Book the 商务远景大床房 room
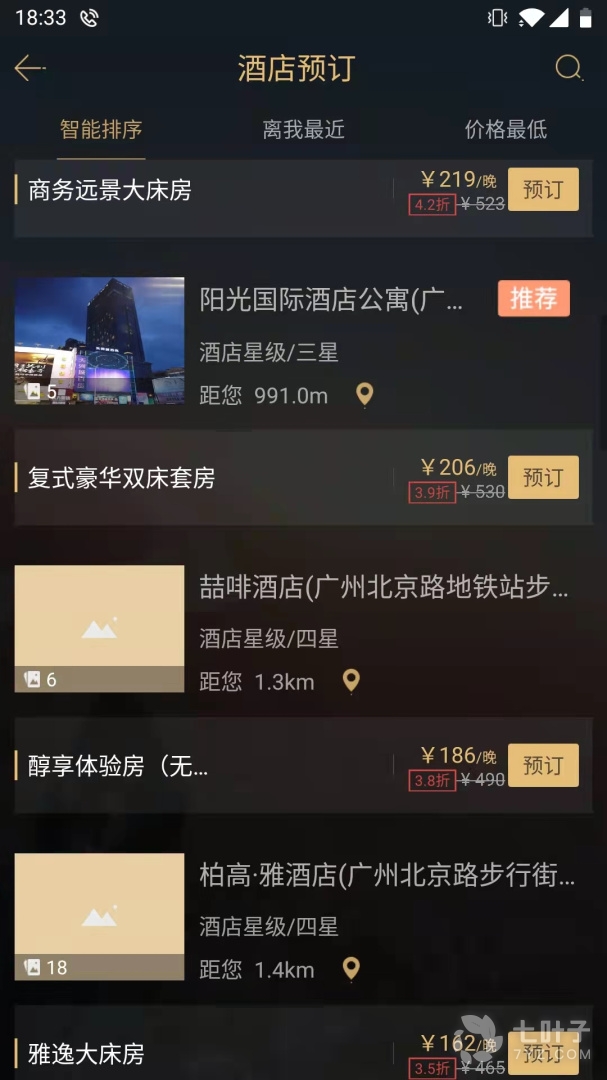The width and height of the screenshot is (607, 1080). [543, 190]
